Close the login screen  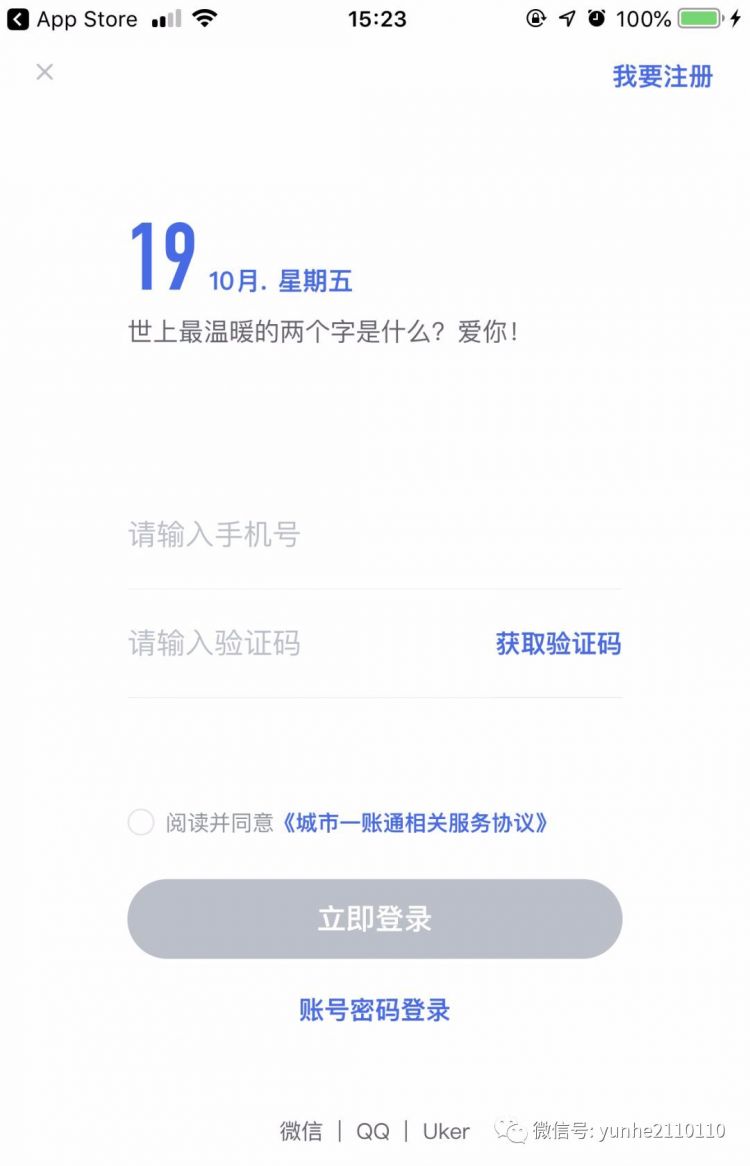[x=44, y=72]
